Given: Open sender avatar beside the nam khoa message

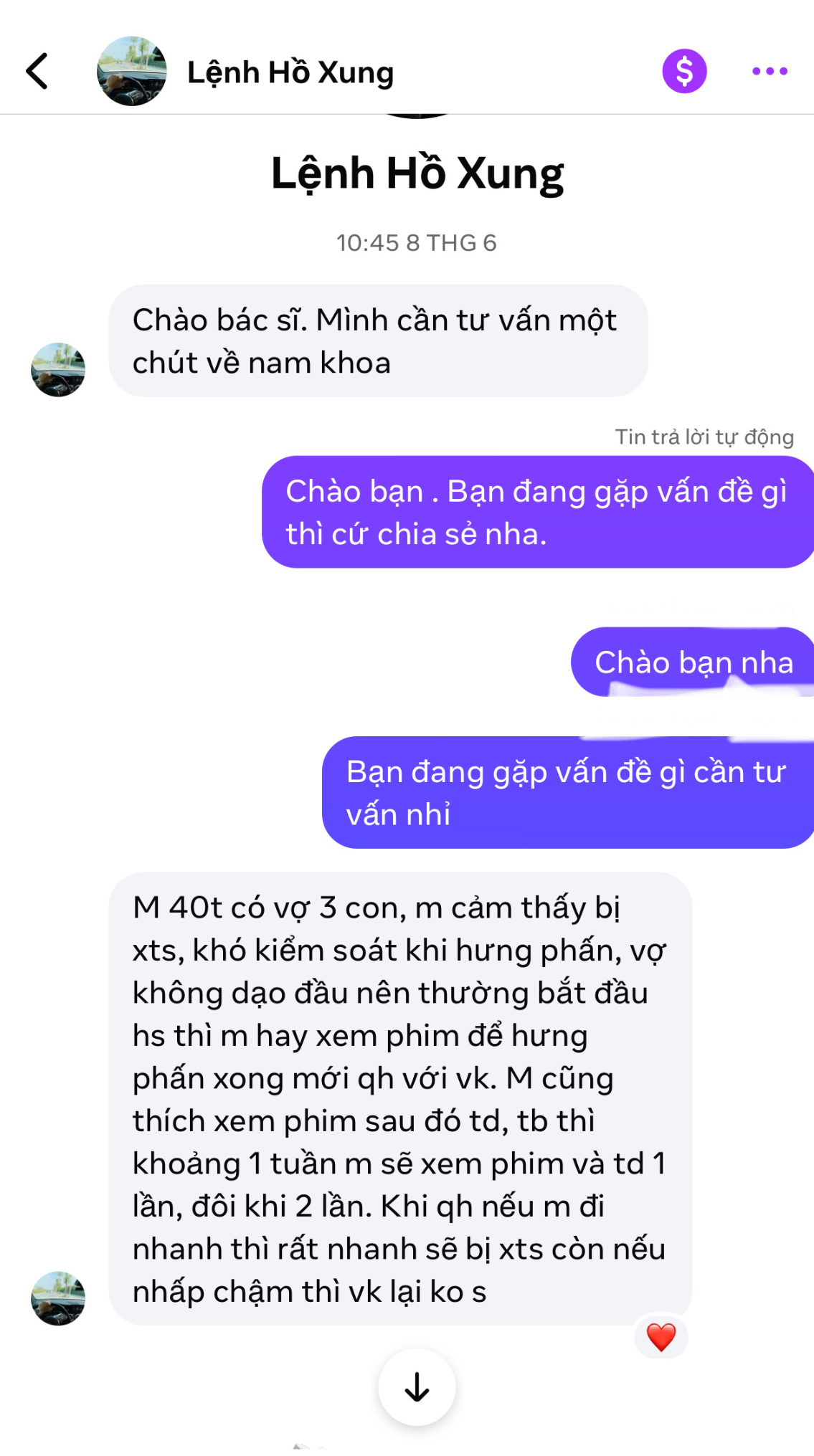Looking at the screenshot, I should (x=58, y=369).
